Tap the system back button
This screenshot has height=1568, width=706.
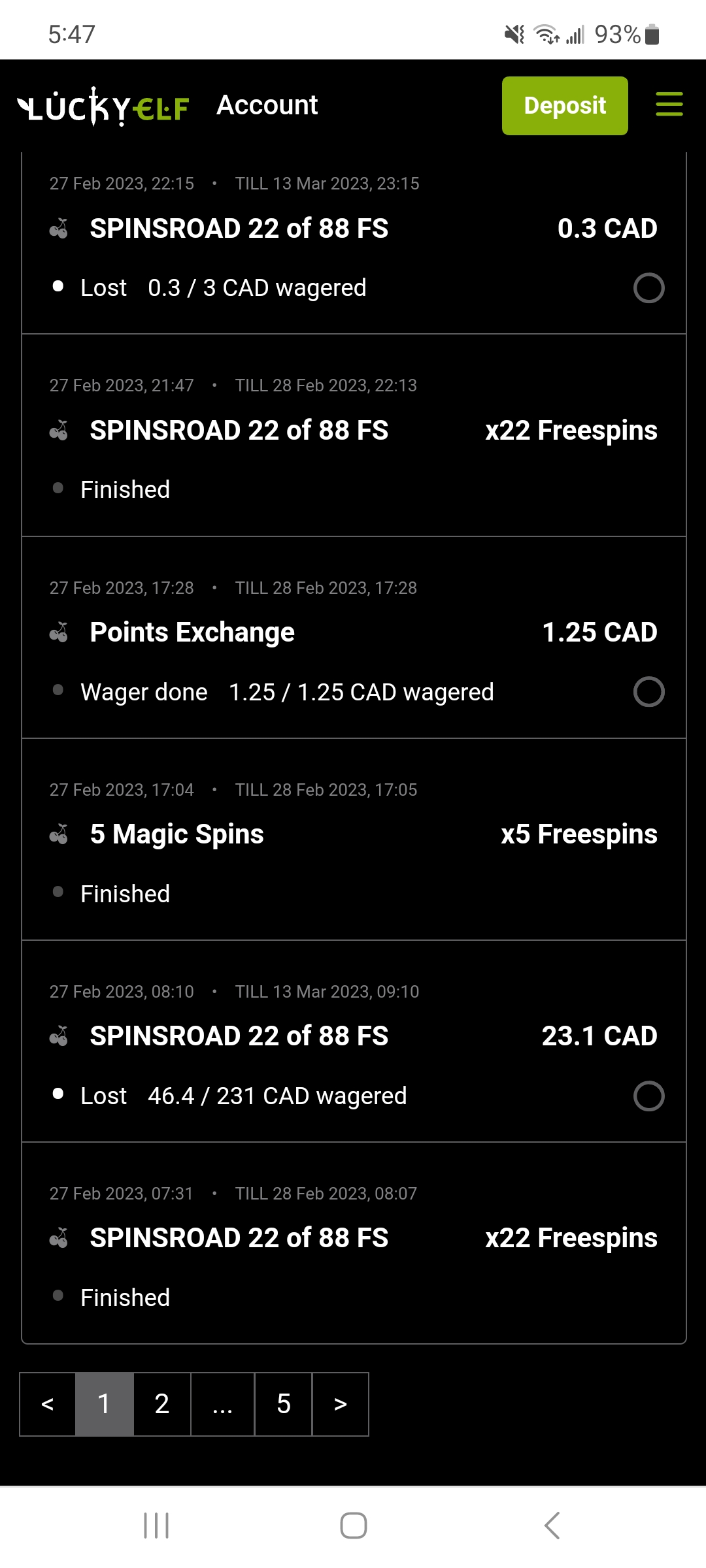point(552,1526)
